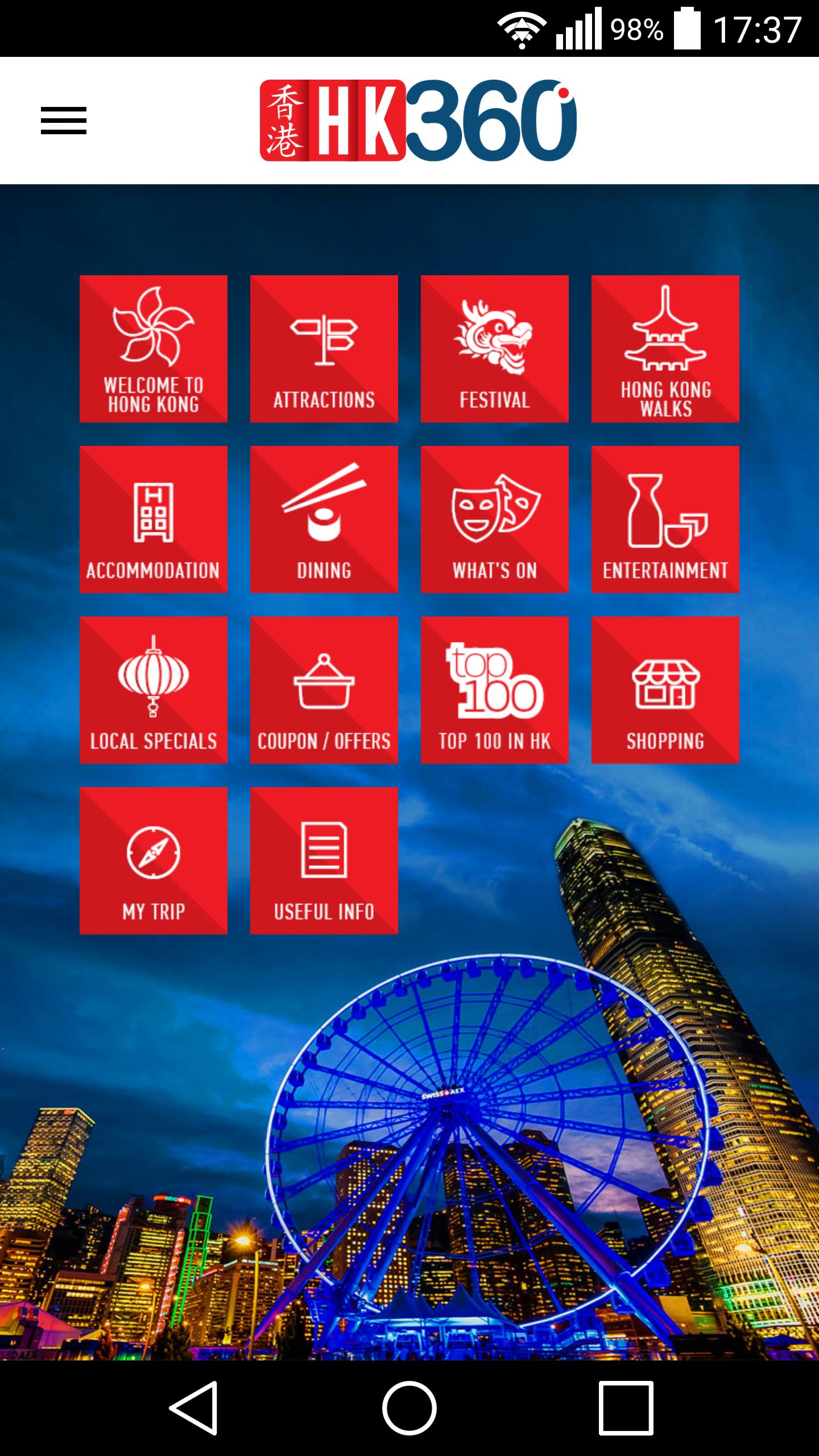
Task: Open the Useful Info tile
Action: (324, 861)
